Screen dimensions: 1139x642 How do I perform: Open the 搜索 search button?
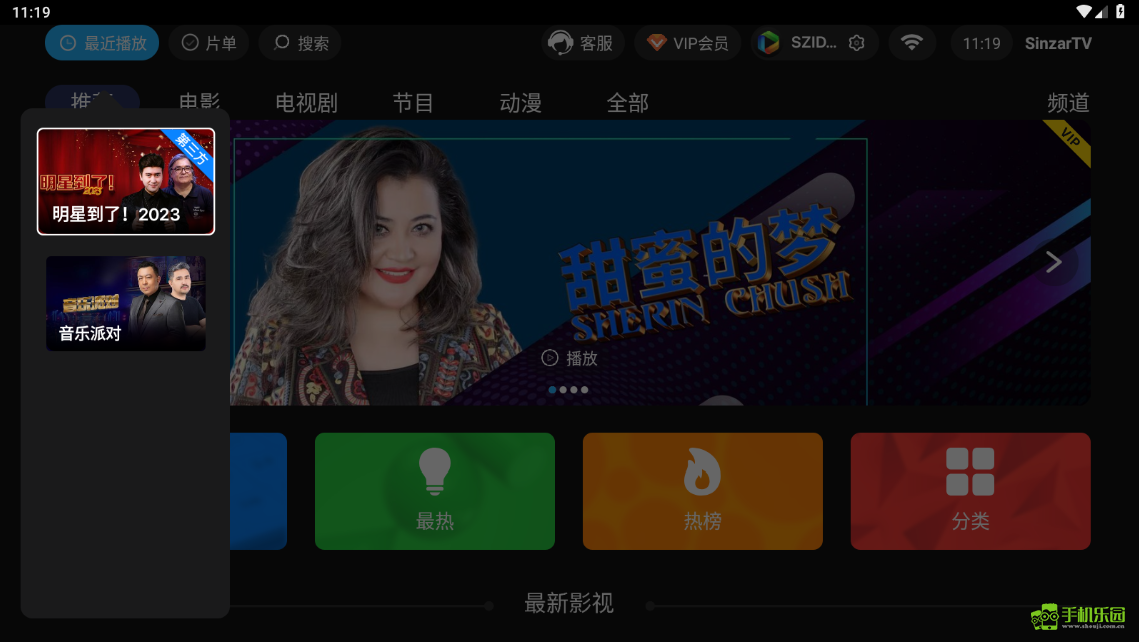(x=300, y=43)
